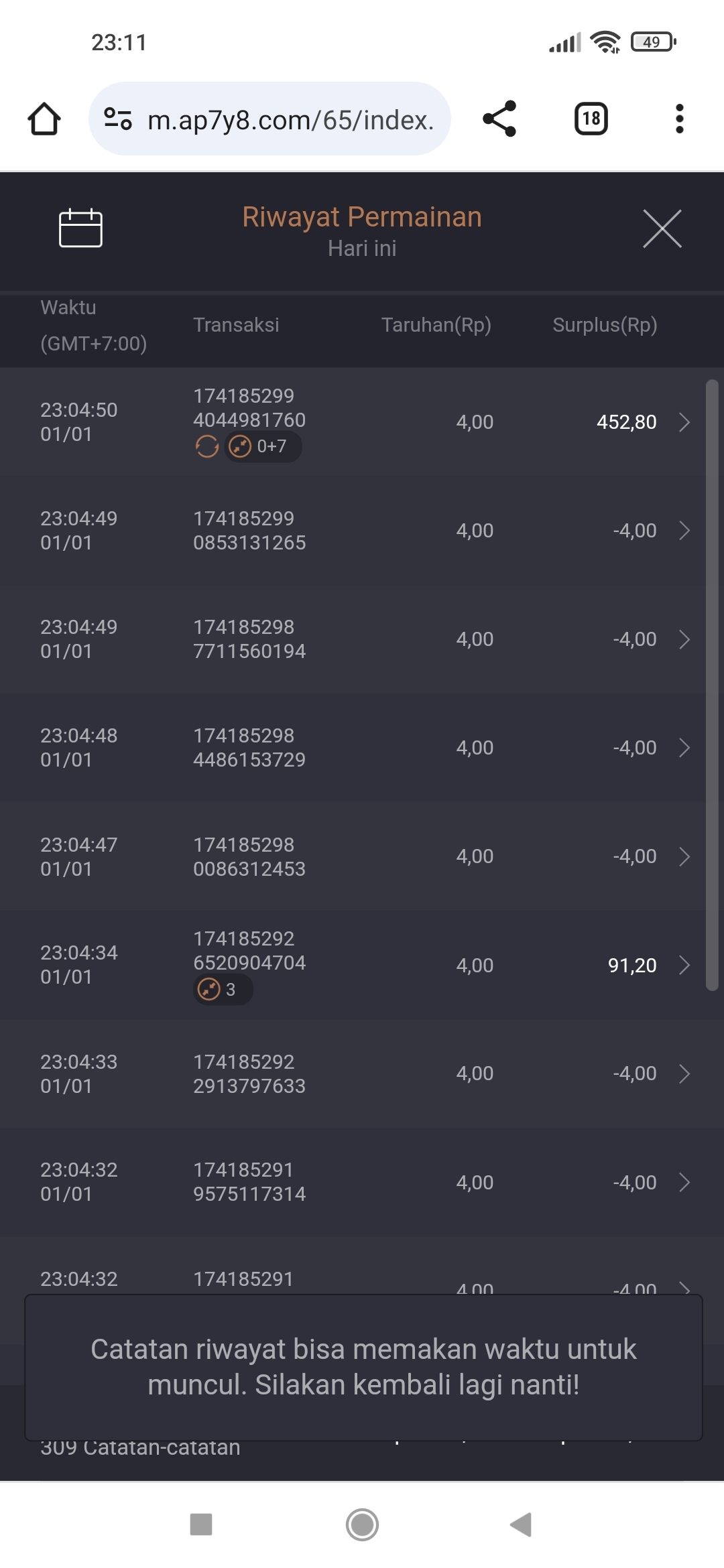Image resolution: width=724 pixels, height=1568 pixels.
Task: Show details for transaction 4486153729
Action: click(684, 748)
